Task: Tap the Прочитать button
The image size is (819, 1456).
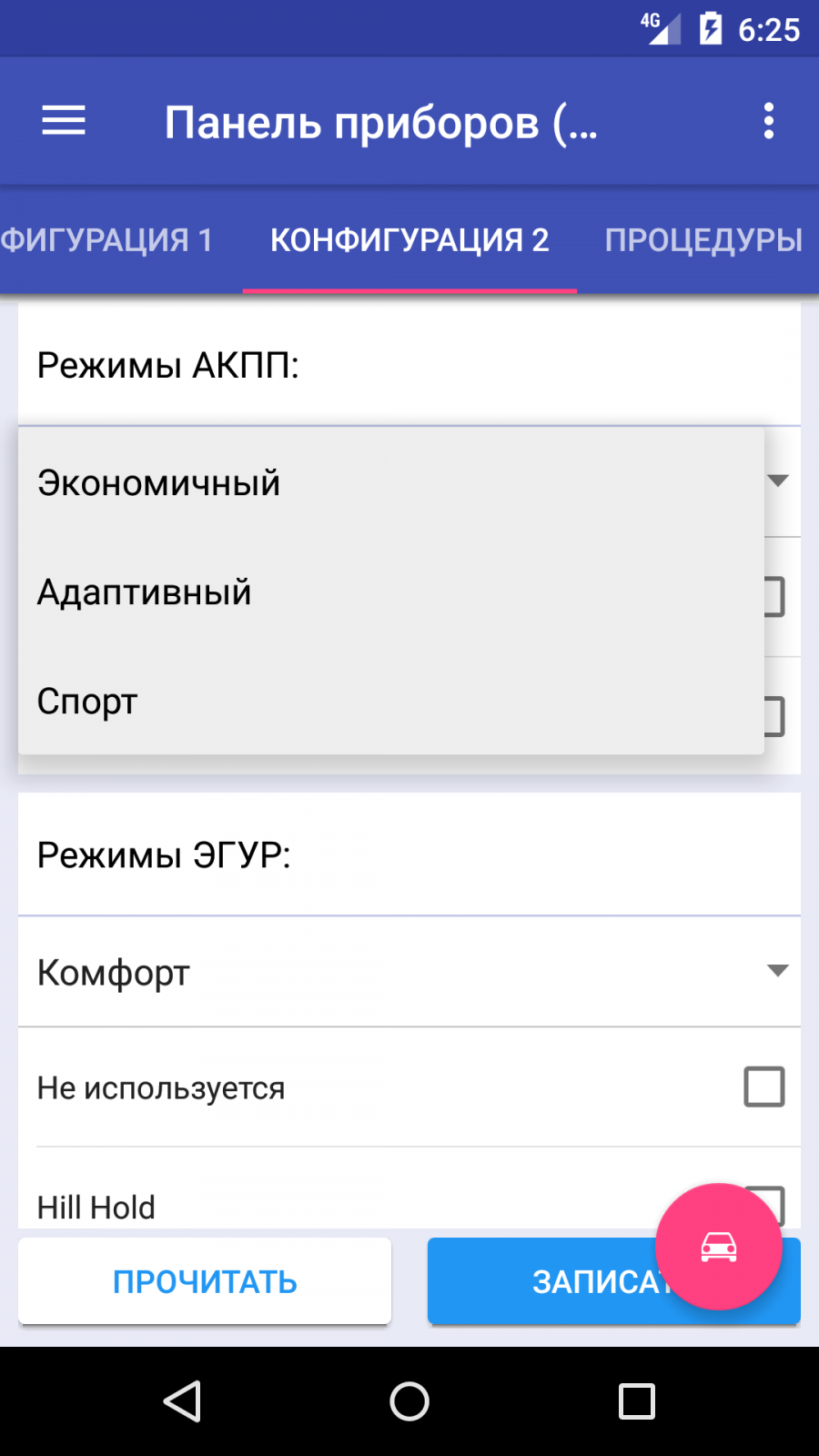Action: click(x=205, y=1281)
